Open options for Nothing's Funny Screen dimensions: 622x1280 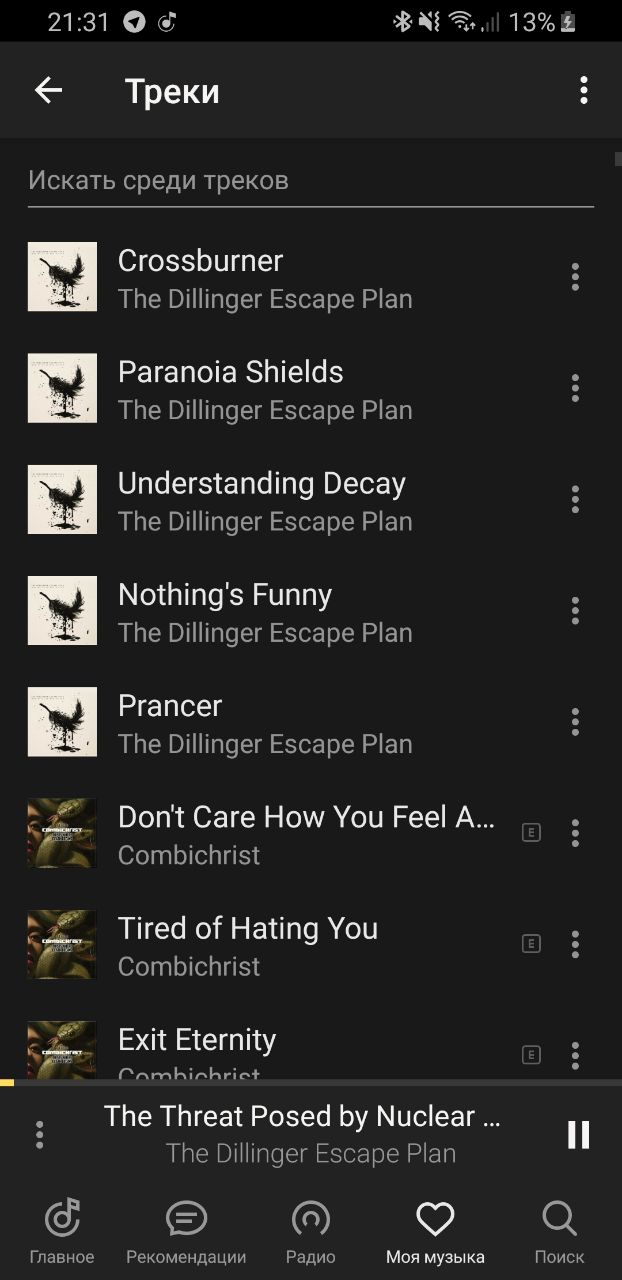point(575,611)
